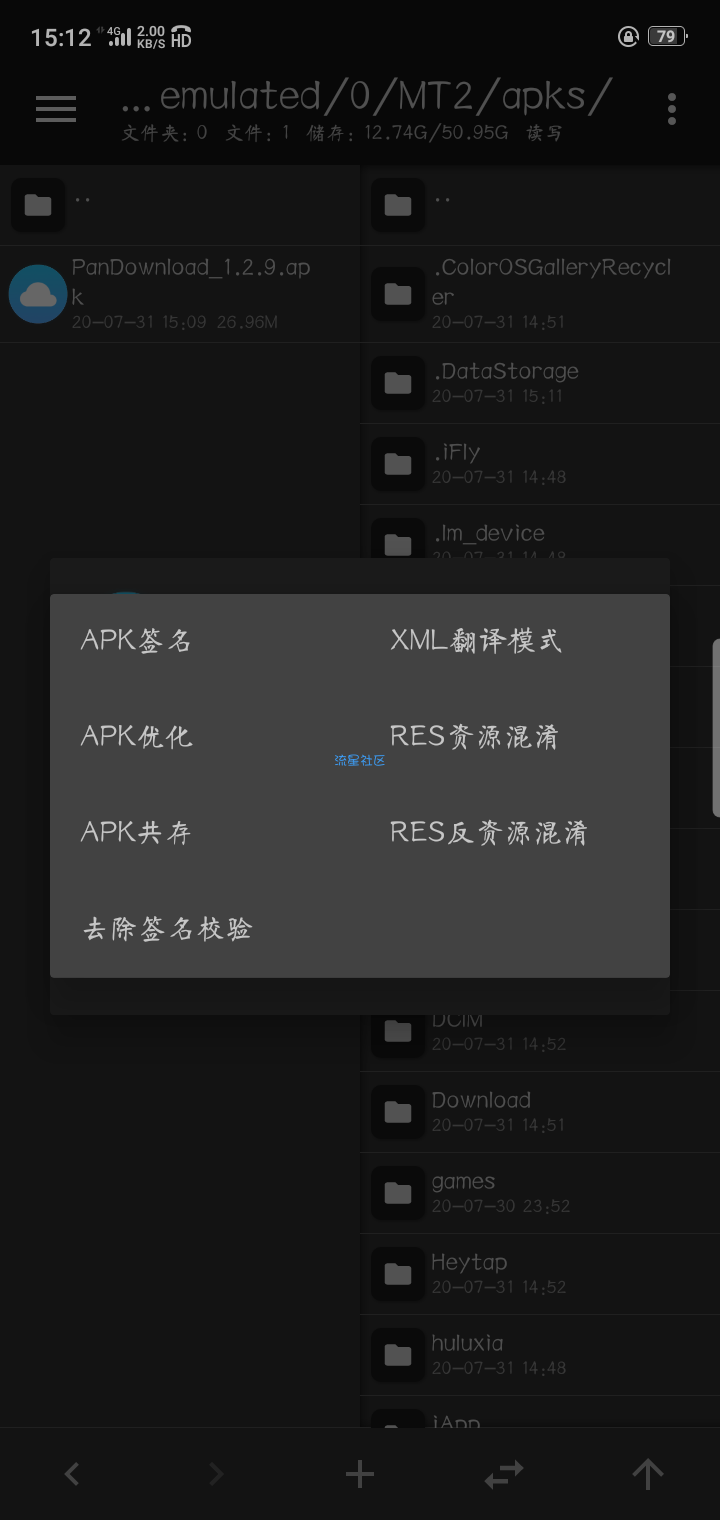Open the Download folder
This screenshot has width=720, height=1520.
(x=540, y=1111)
